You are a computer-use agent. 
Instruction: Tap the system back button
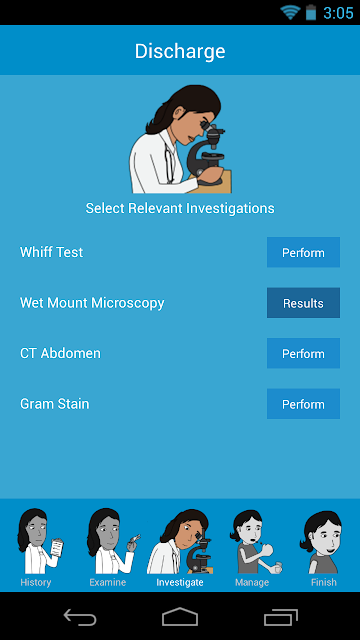click(x=80, y=617)
